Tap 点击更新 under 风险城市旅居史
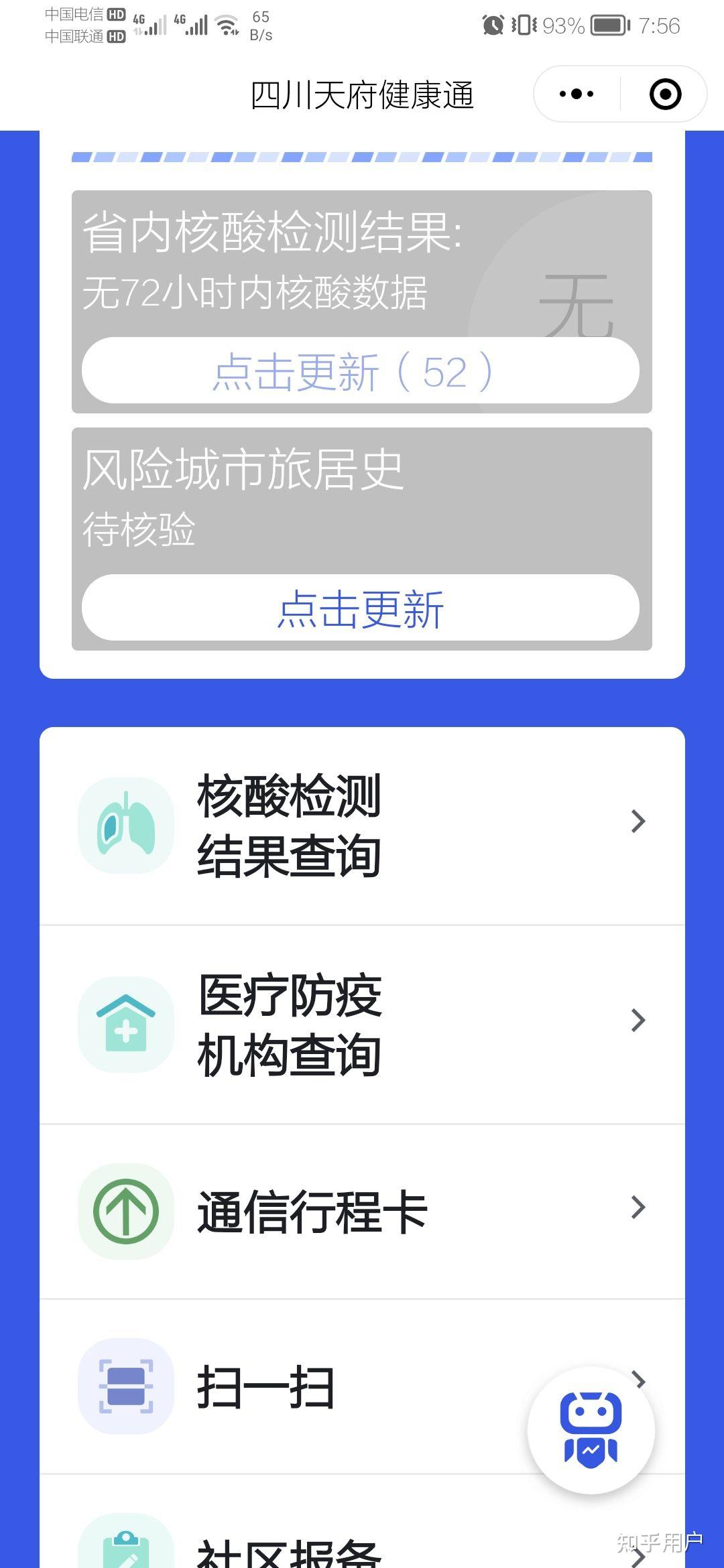This screenshot has height=1568, width=724. [361, 608]
